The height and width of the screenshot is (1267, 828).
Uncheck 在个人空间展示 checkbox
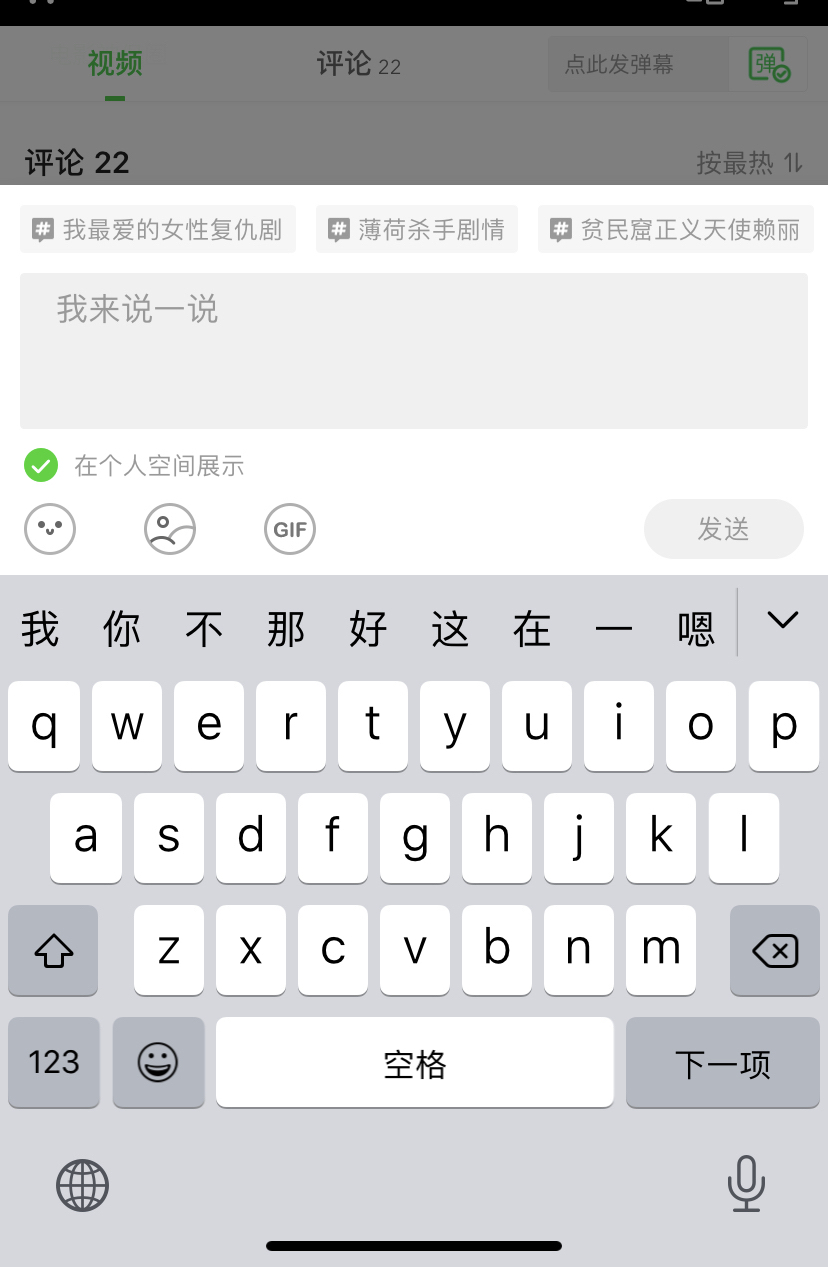41,465
